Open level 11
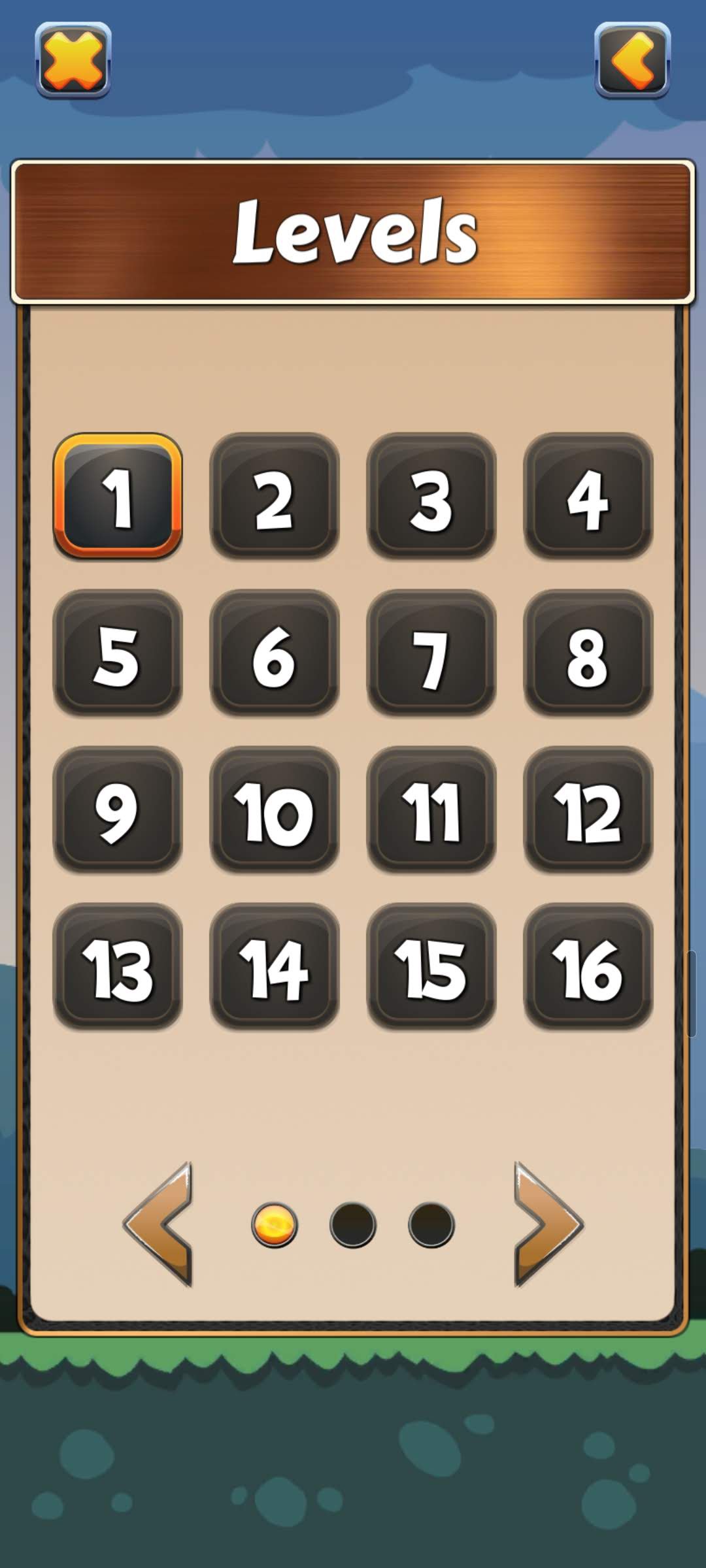706x1568 pixels. tap(431, 809)
